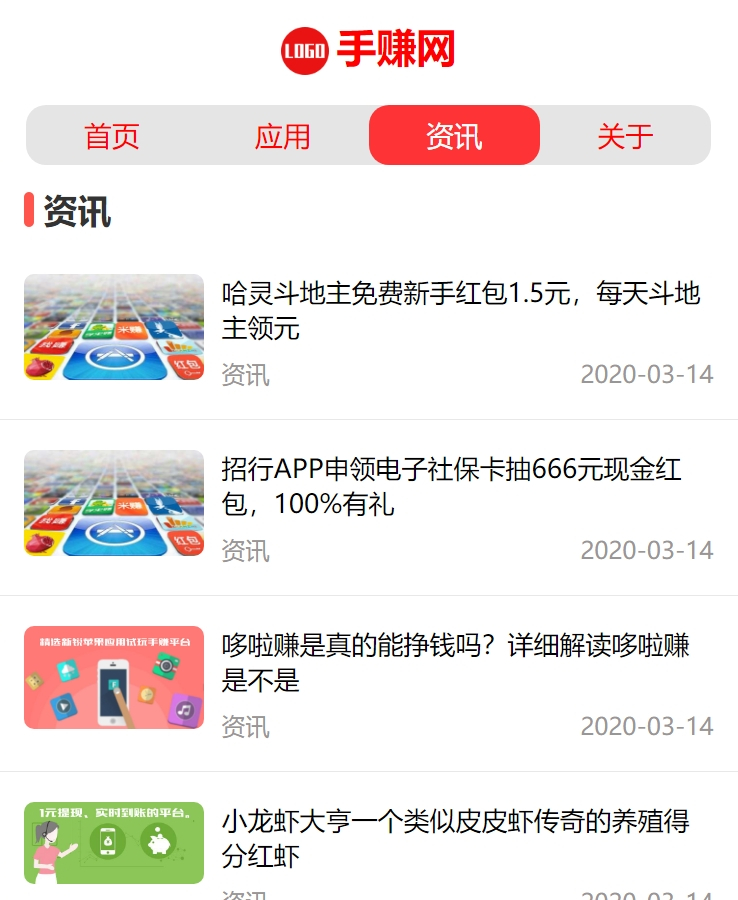738x900 pixels.
Task: Click the second article's app-grid thumbnail
Action: click(x=113, y=504)
